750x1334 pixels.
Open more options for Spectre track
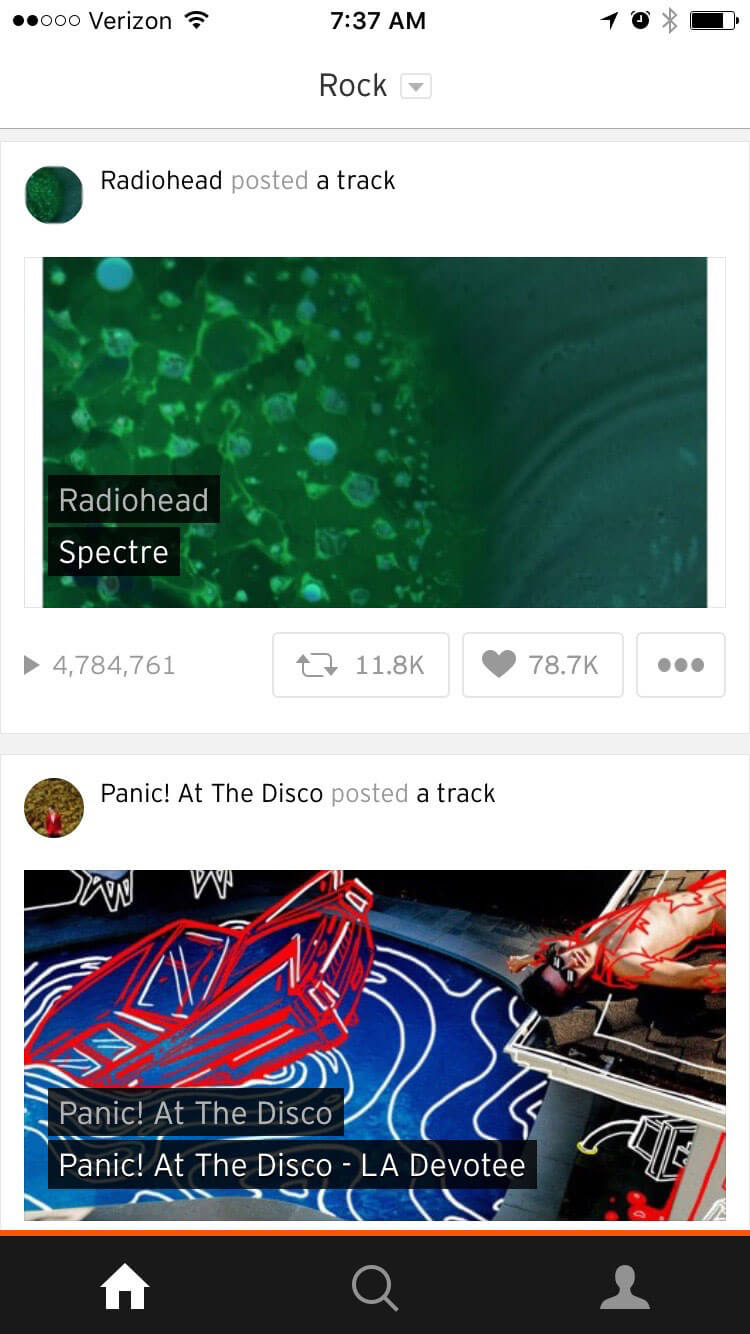coord(680,665)
